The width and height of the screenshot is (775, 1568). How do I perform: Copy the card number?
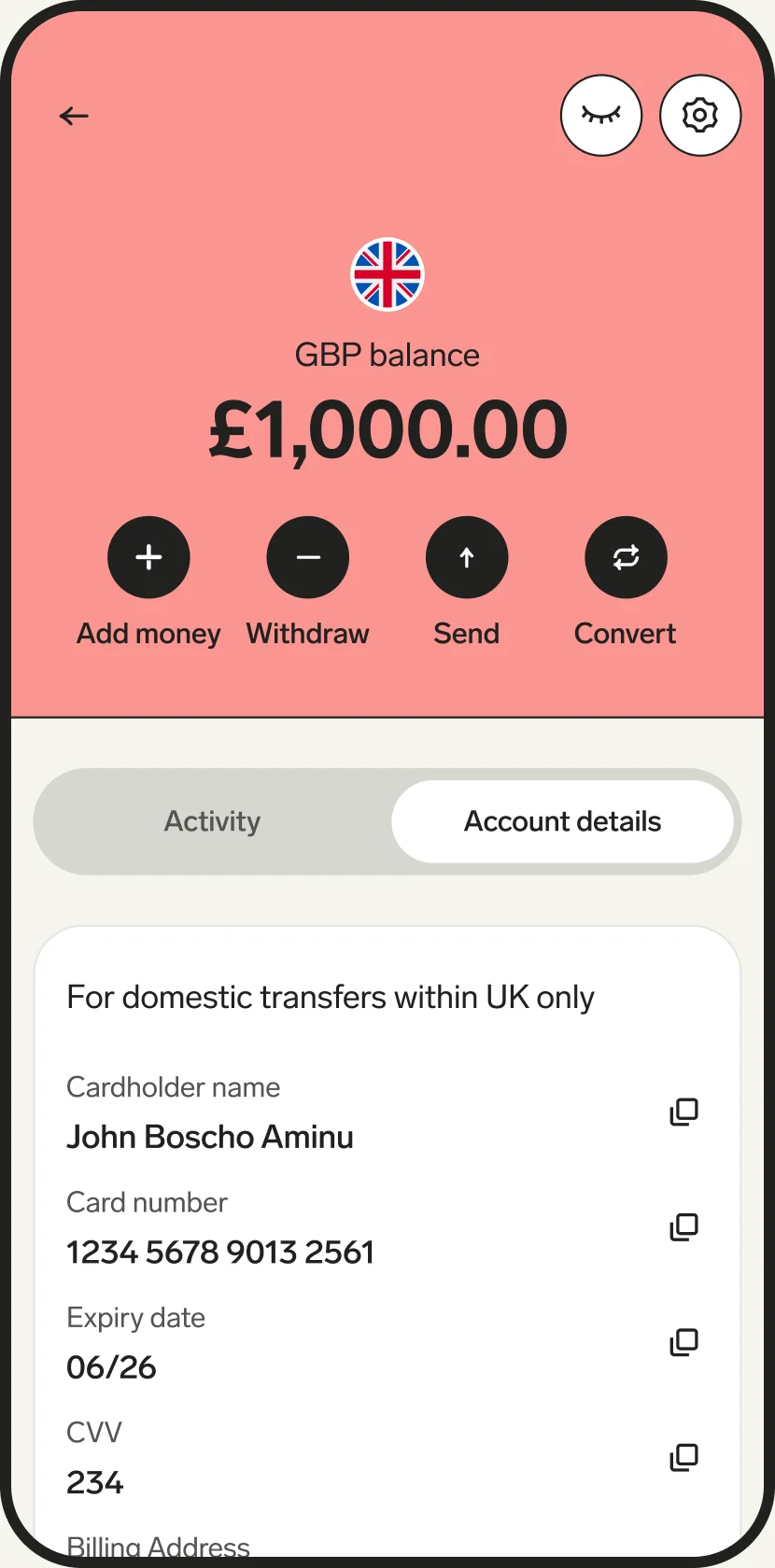[684, 1226]
